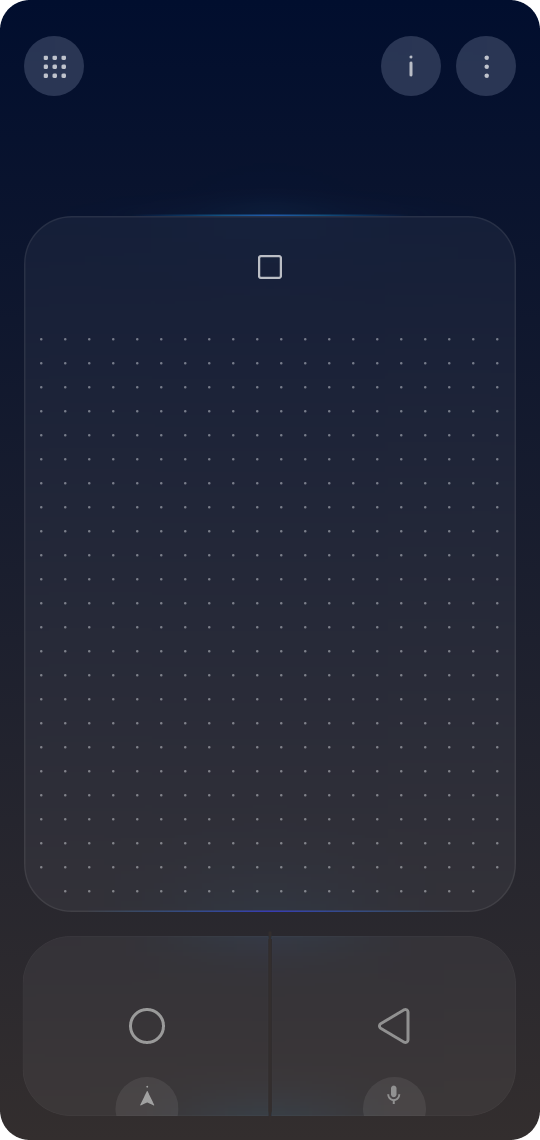Activate the microphone button
This screenshot has height=1140, width=540.
(x=394, y=1096)
